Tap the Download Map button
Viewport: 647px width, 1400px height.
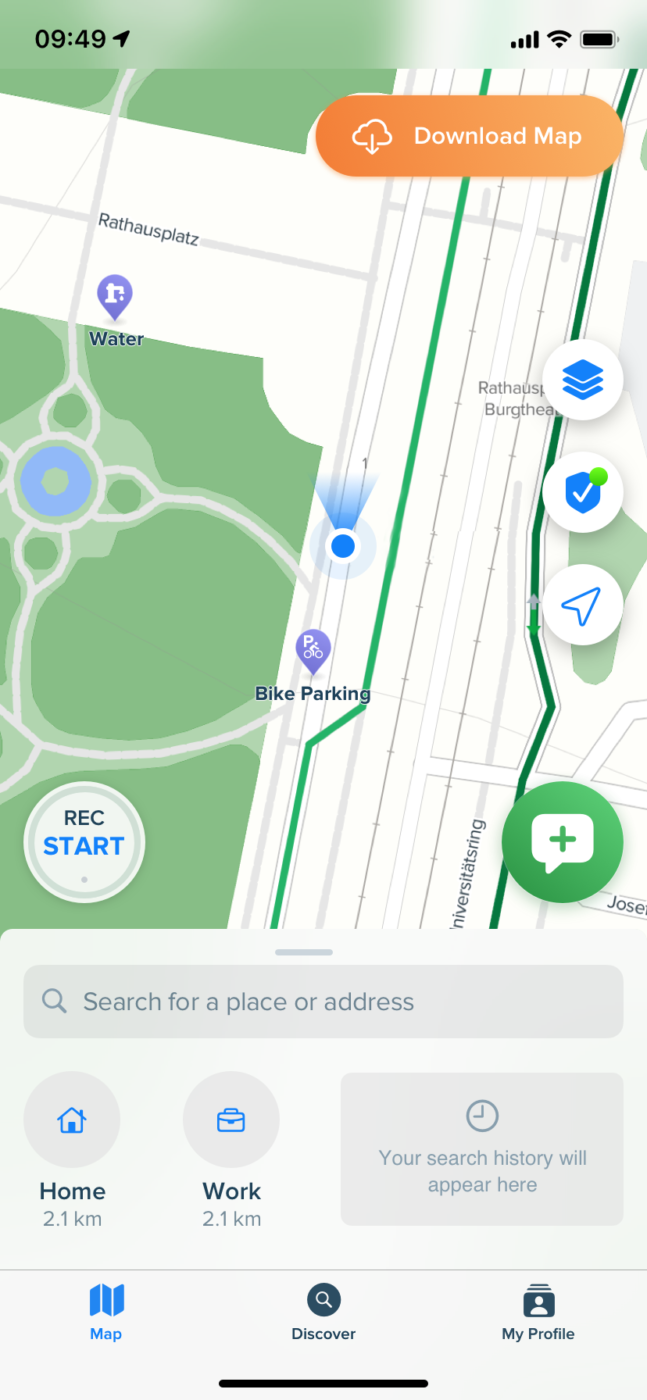click(x=469, y=136)
